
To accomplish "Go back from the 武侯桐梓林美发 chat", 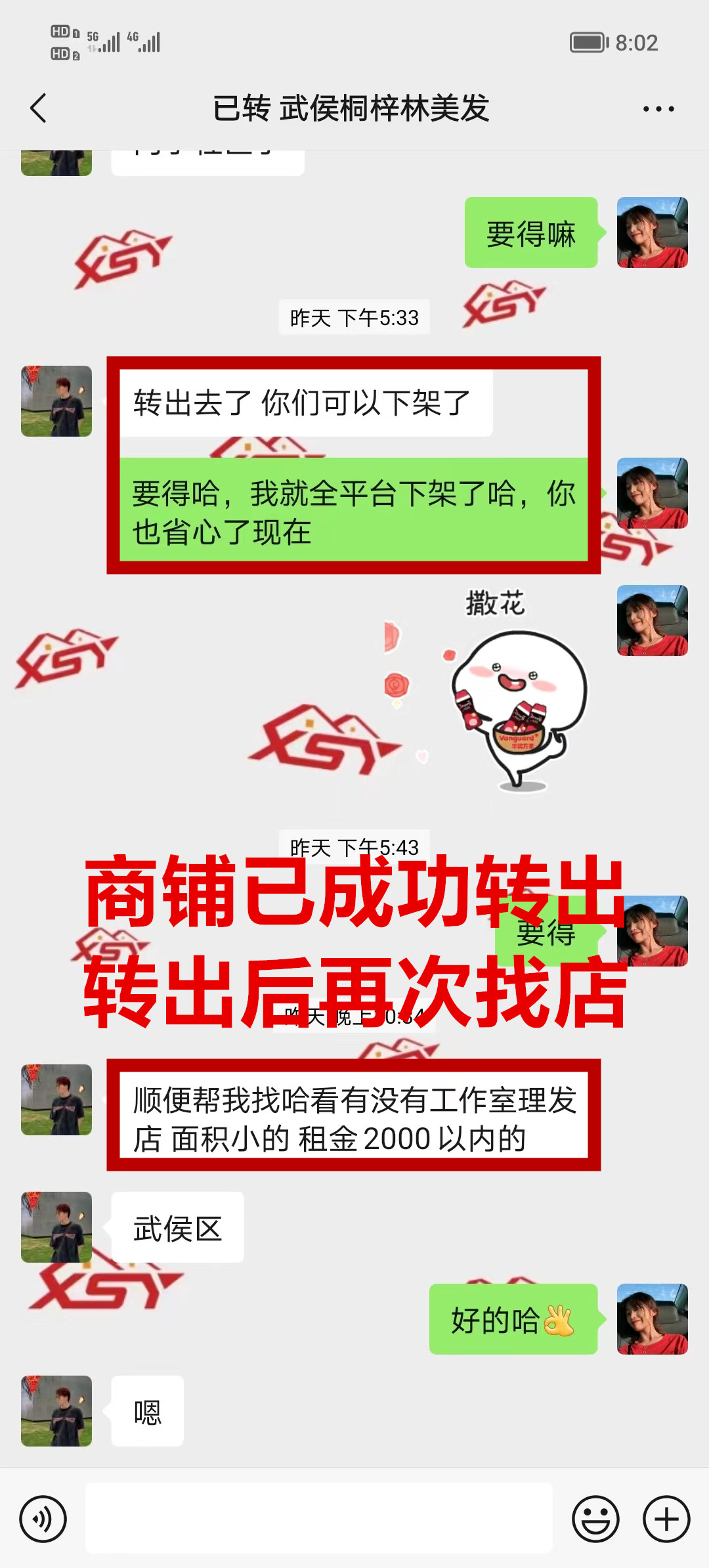I will tap(39, 108).
